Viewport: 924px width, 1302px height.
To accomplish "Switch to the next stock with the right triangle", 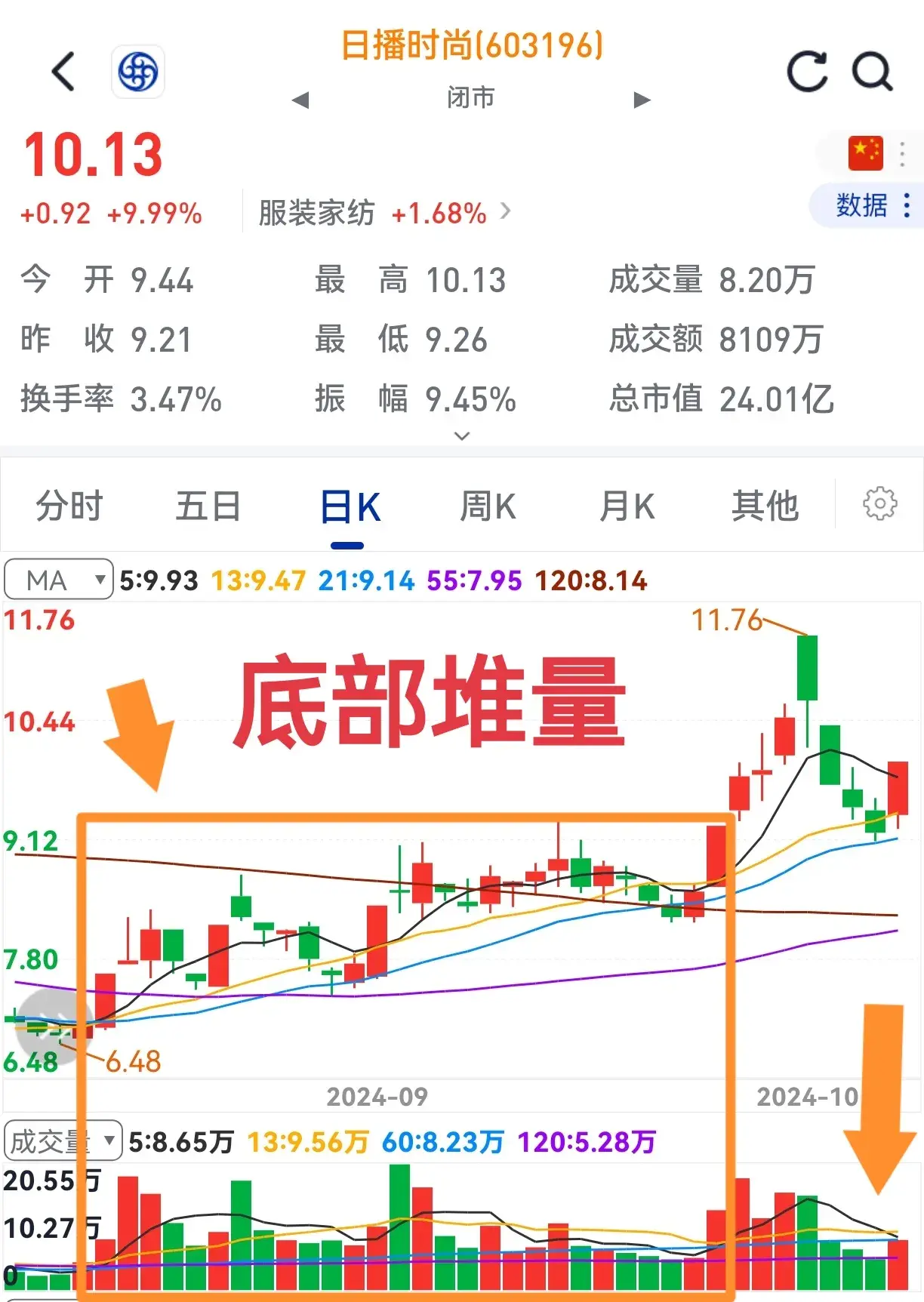I will click(642, 100).
